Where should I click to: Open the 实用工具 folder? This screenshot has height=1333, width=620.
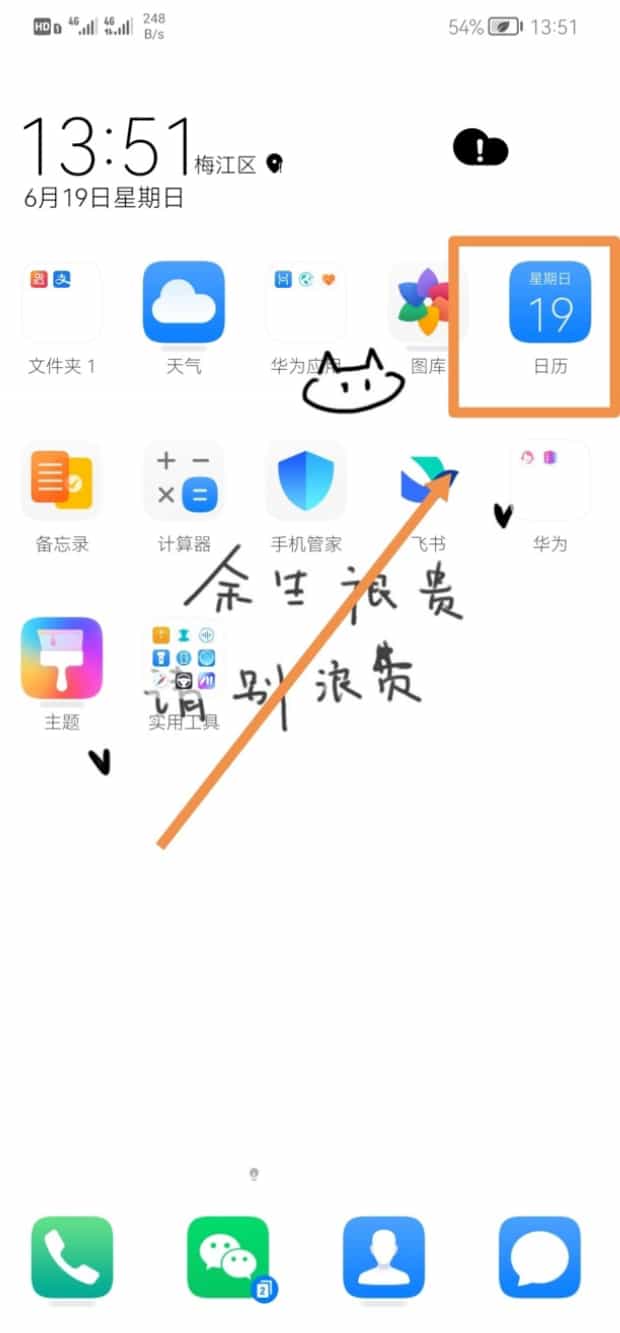coord(184,658)
